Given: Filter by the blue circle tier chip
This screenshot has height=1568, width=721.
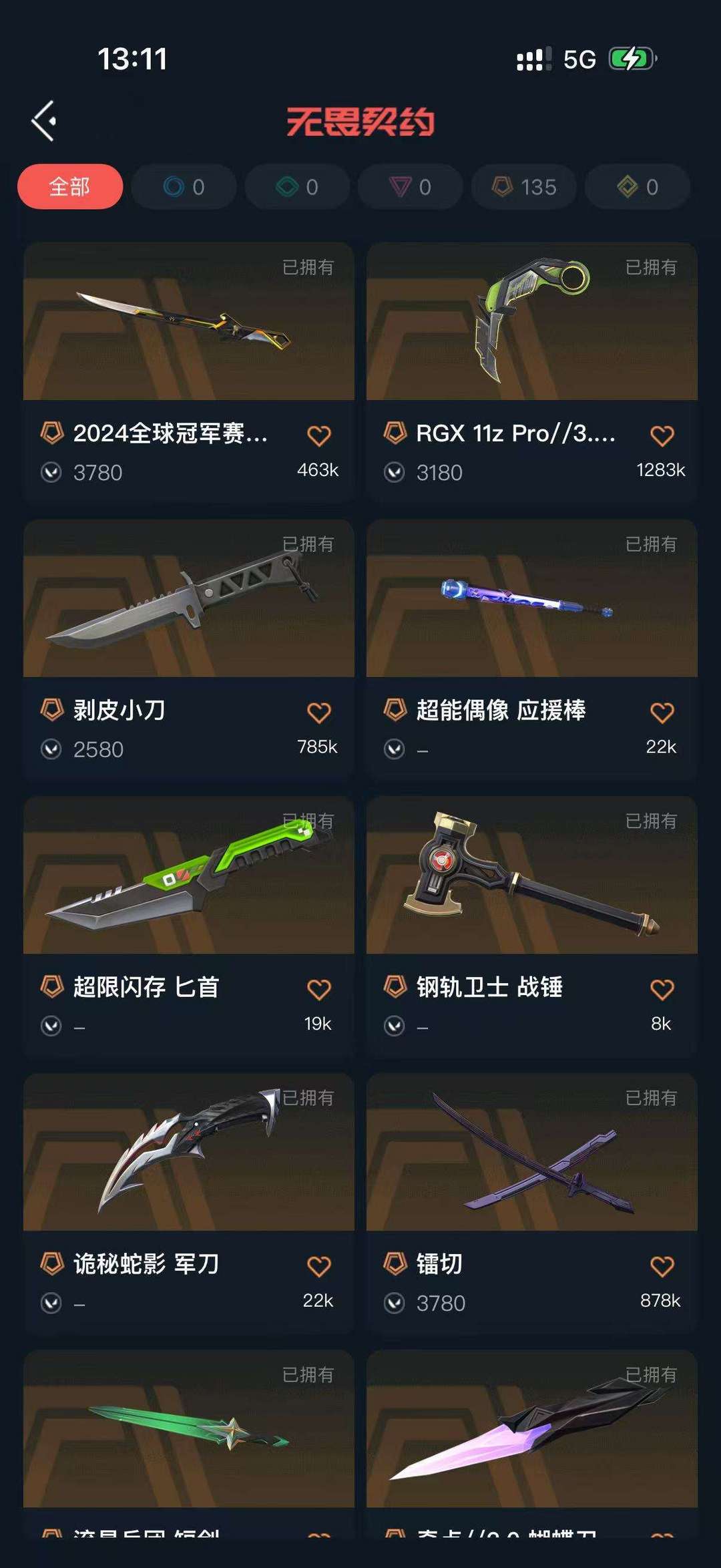Looking at the screenshot, I should tap(184, 186).
